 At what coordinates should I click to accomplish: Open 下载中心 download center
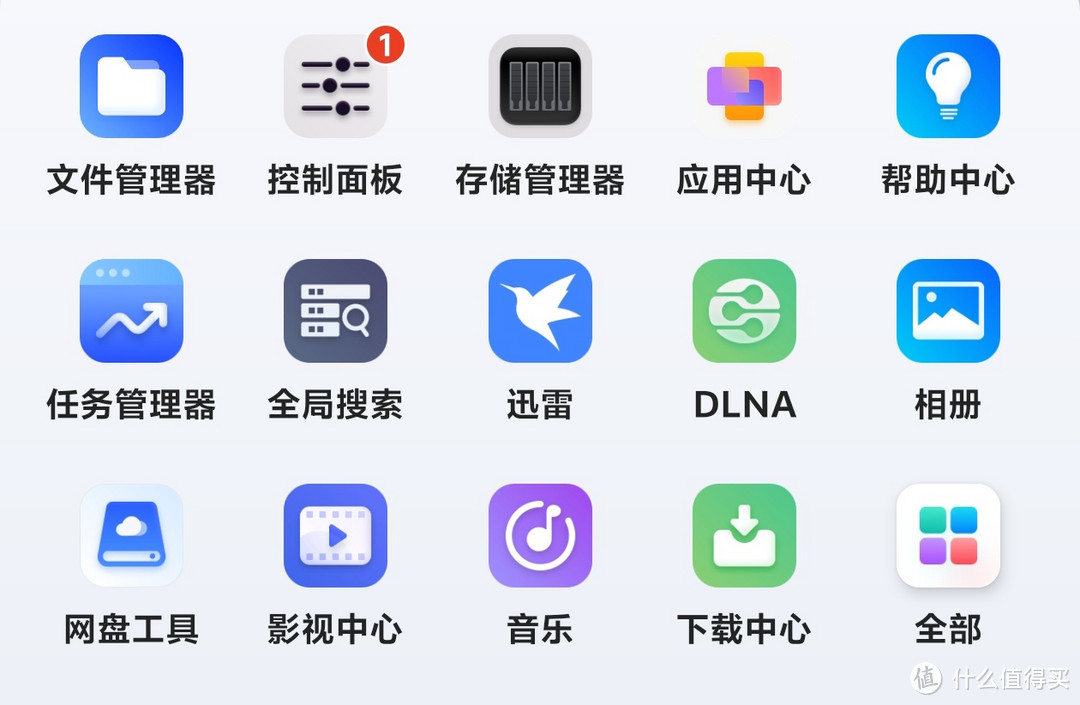pyautogui.click(x=744, y=535)
